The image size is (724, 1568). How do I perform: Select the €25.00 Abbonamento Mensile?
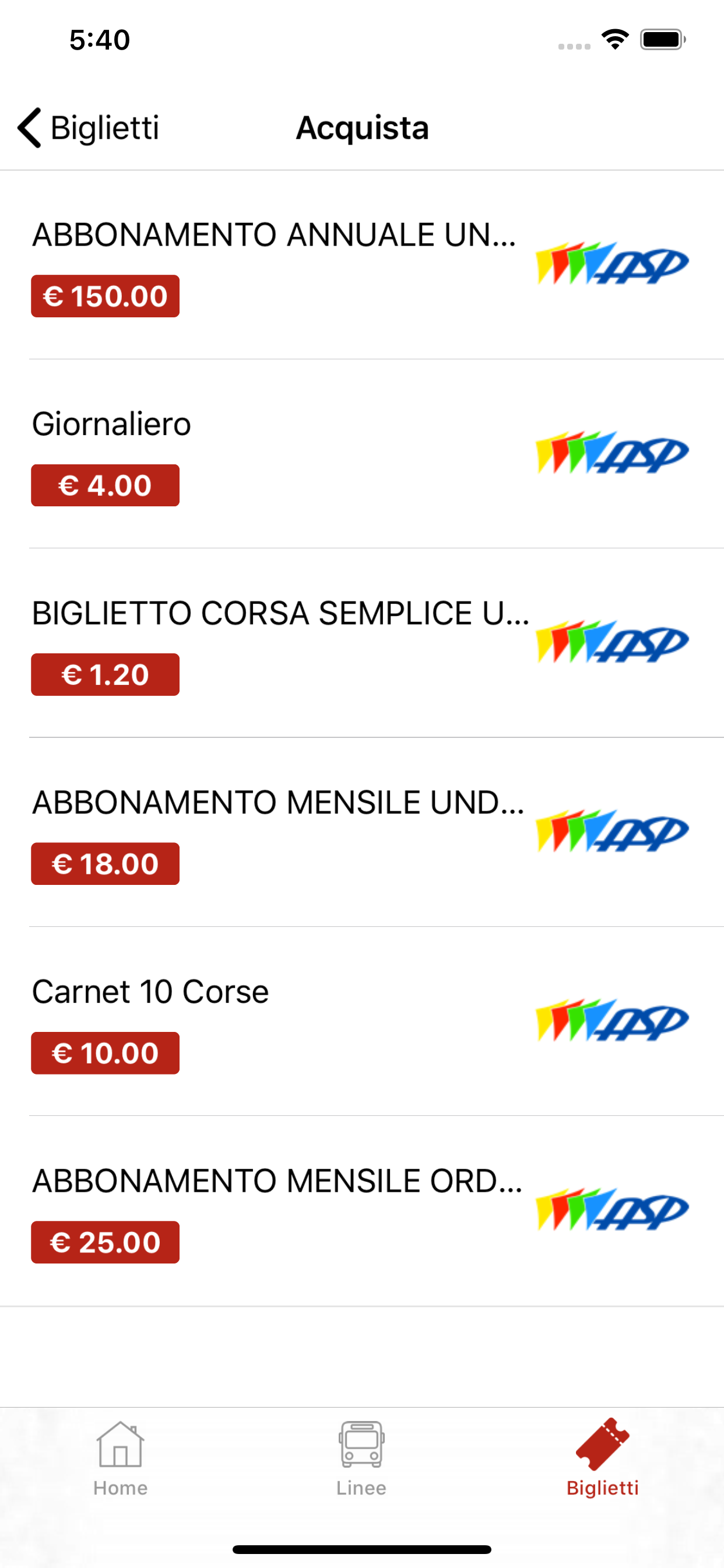(x=362, y=1212)
